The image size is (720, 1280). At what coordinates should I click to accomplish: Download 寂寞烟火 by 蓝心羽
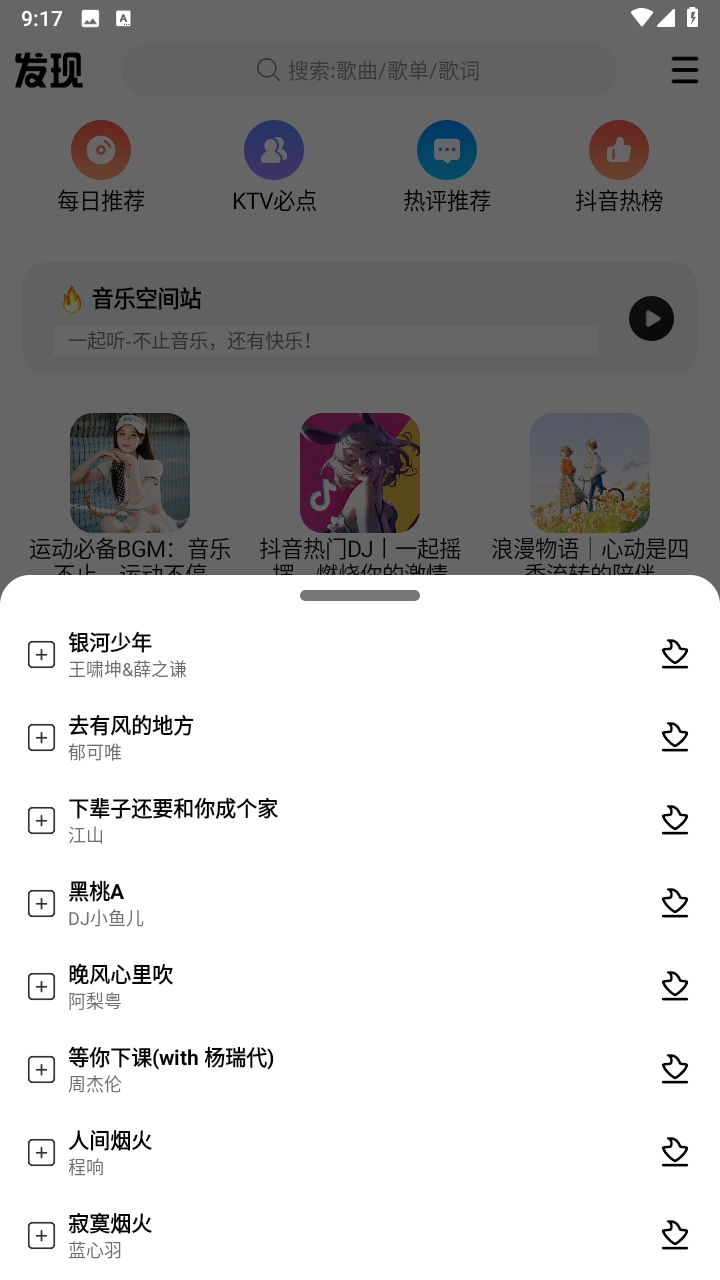click(x=675, y=1235)
